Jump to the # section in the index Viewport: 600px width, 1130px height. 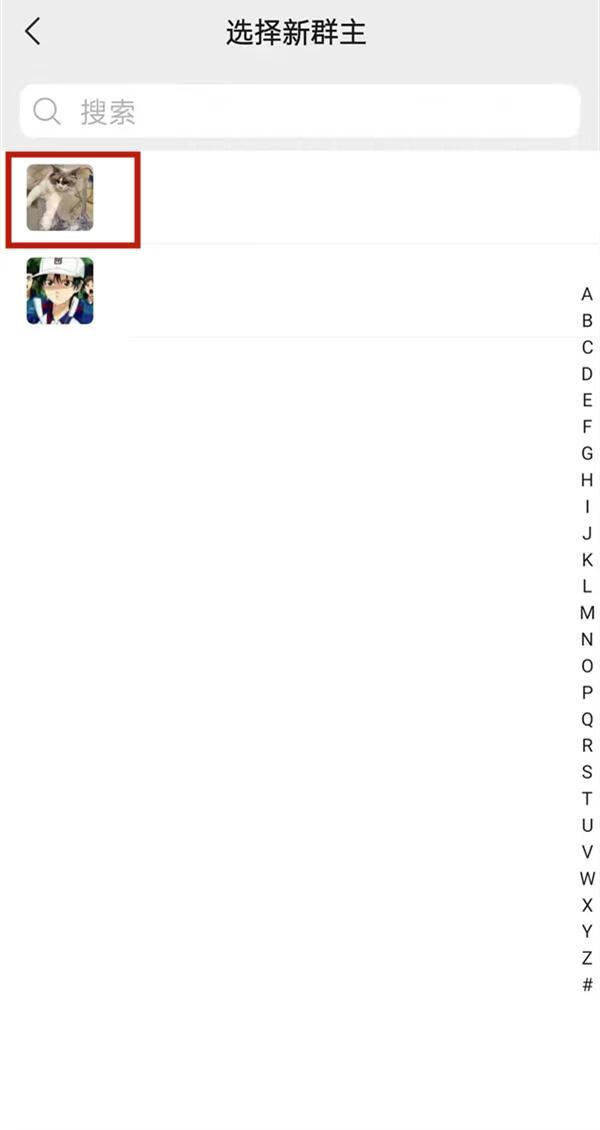(x=587, y=985)
